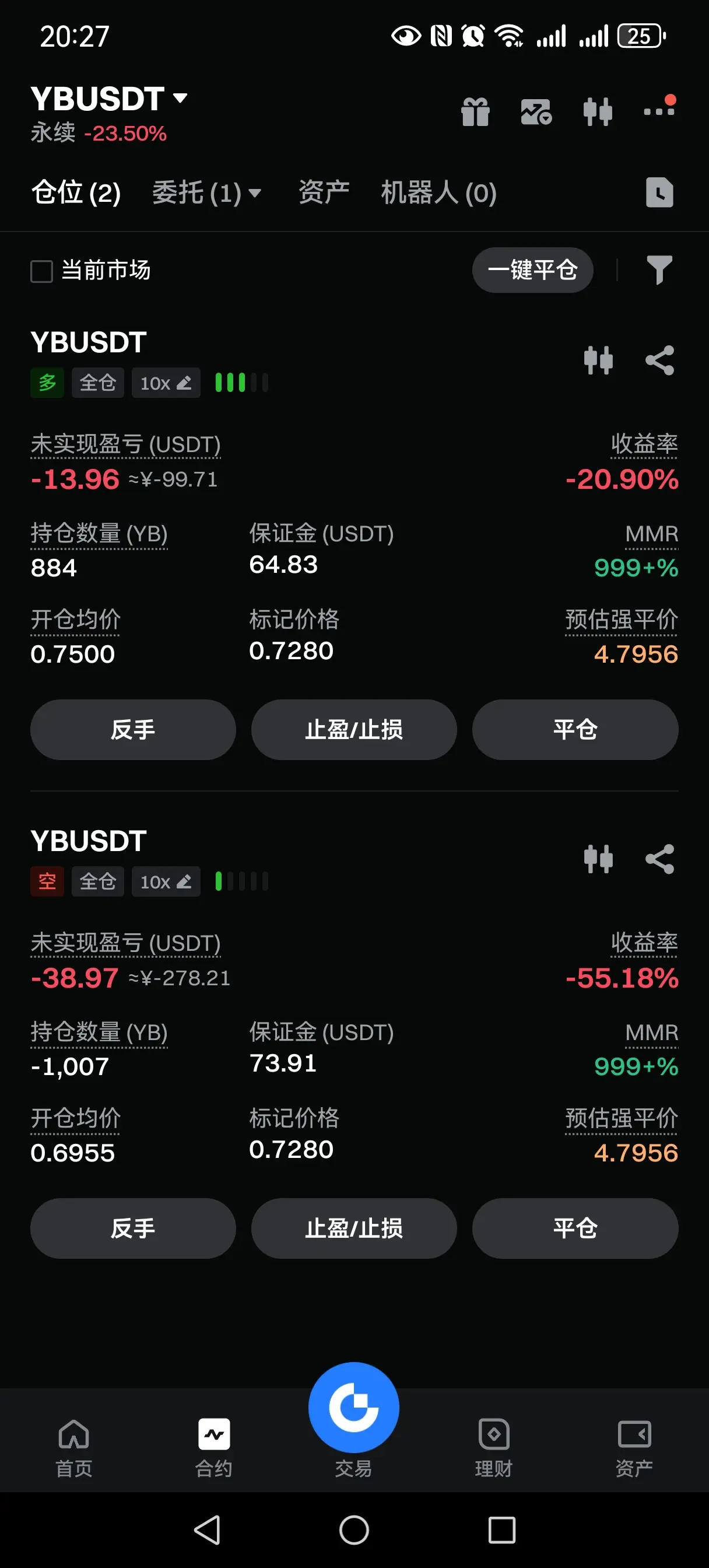Set 止盈/止损 for the short position

pos(353,1228)
